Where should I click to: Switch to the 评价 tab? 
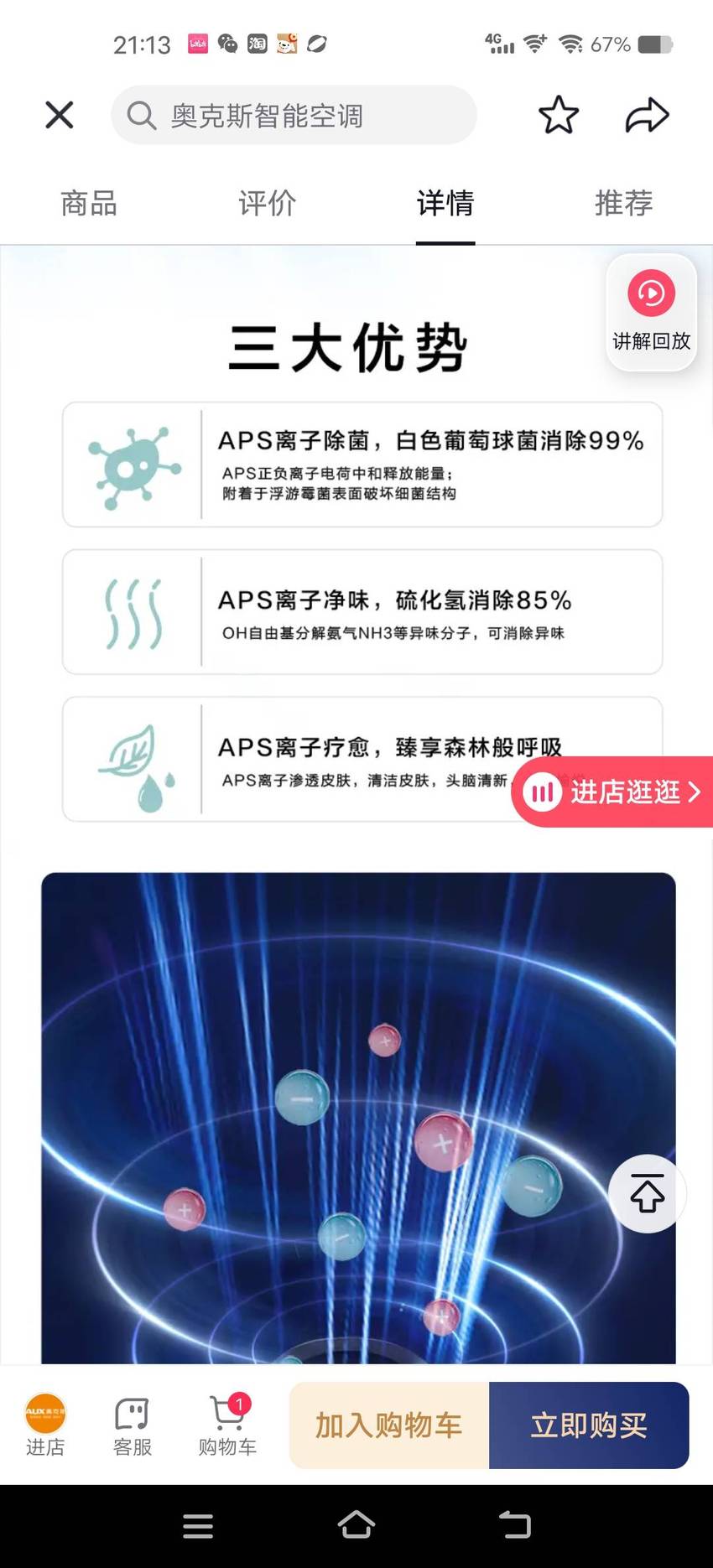click(x=267, y=203)
